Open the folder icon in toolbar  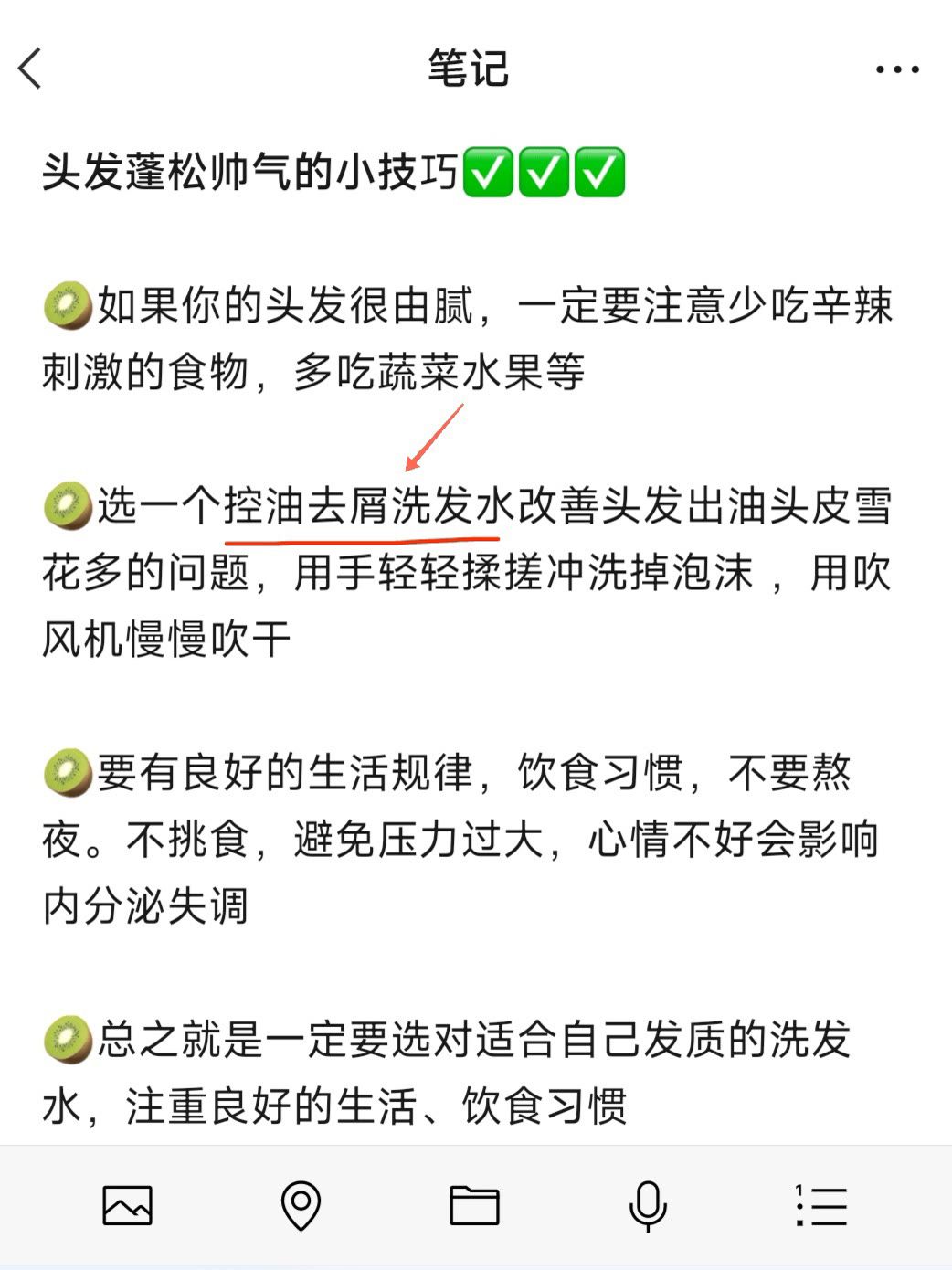[x=474, y=1205]
